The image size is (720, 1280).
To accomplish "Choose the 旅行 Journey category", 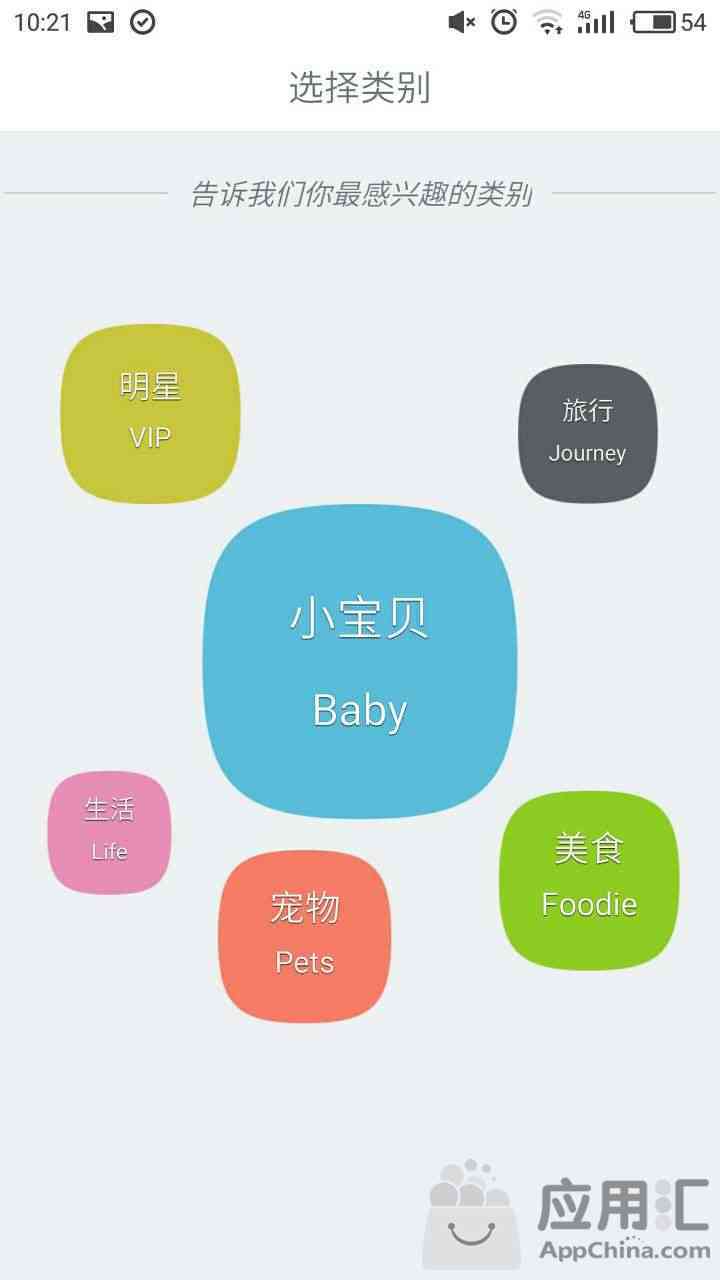I will [x=587, y=433].
